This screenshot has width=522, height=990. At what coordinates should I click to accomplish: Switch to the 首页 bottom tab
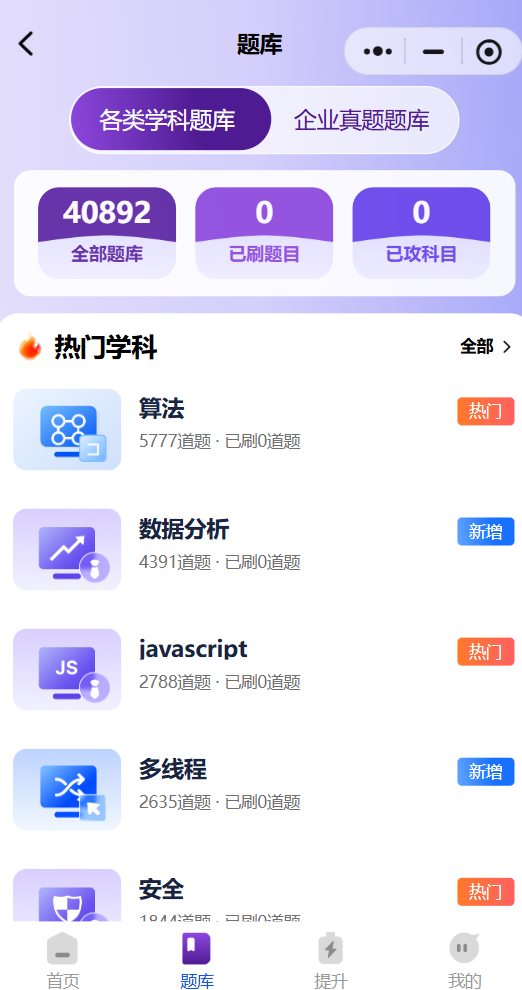point(63,960)
